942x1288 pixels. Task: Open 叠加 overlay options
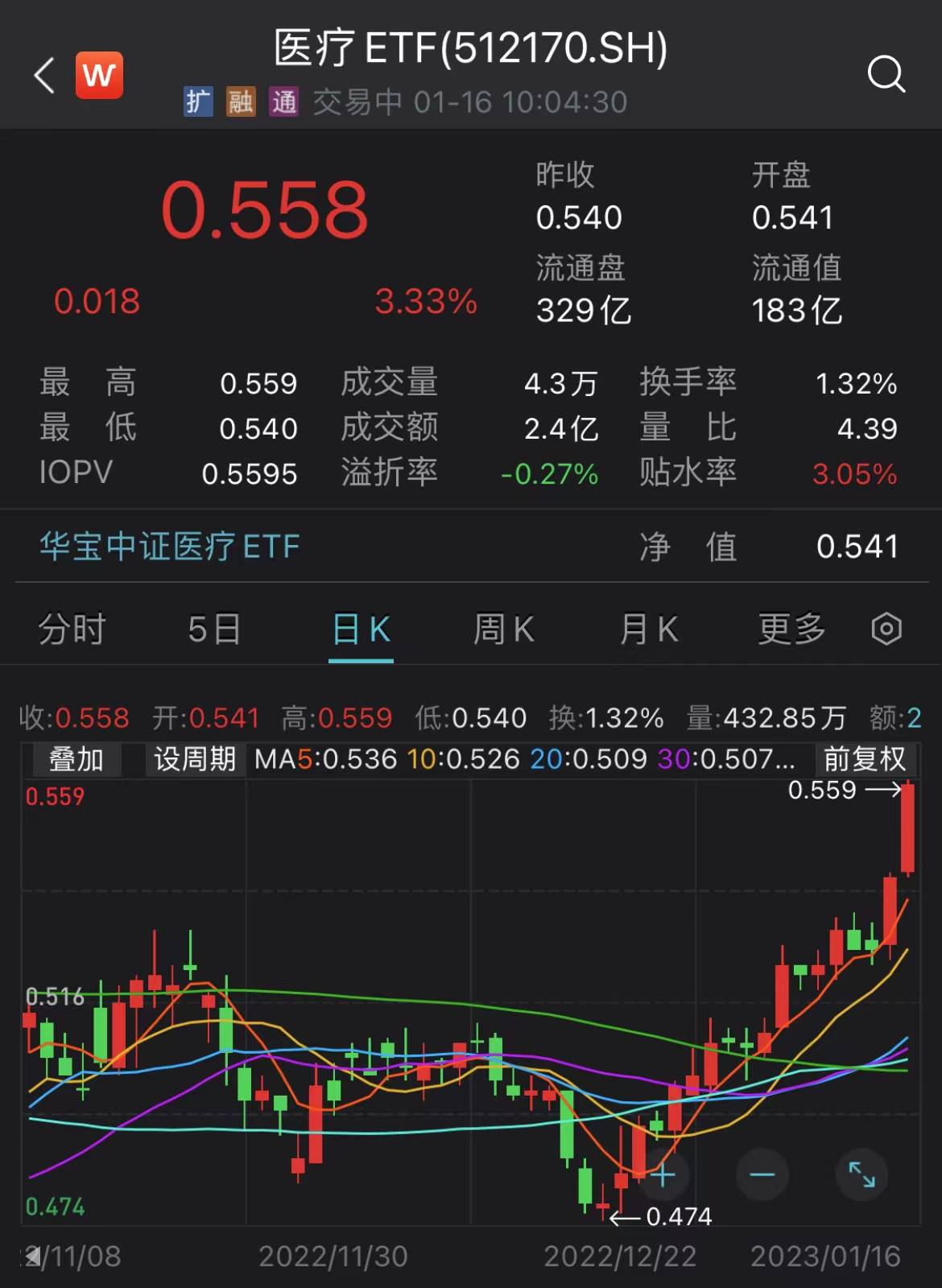[x=75, y=759]
